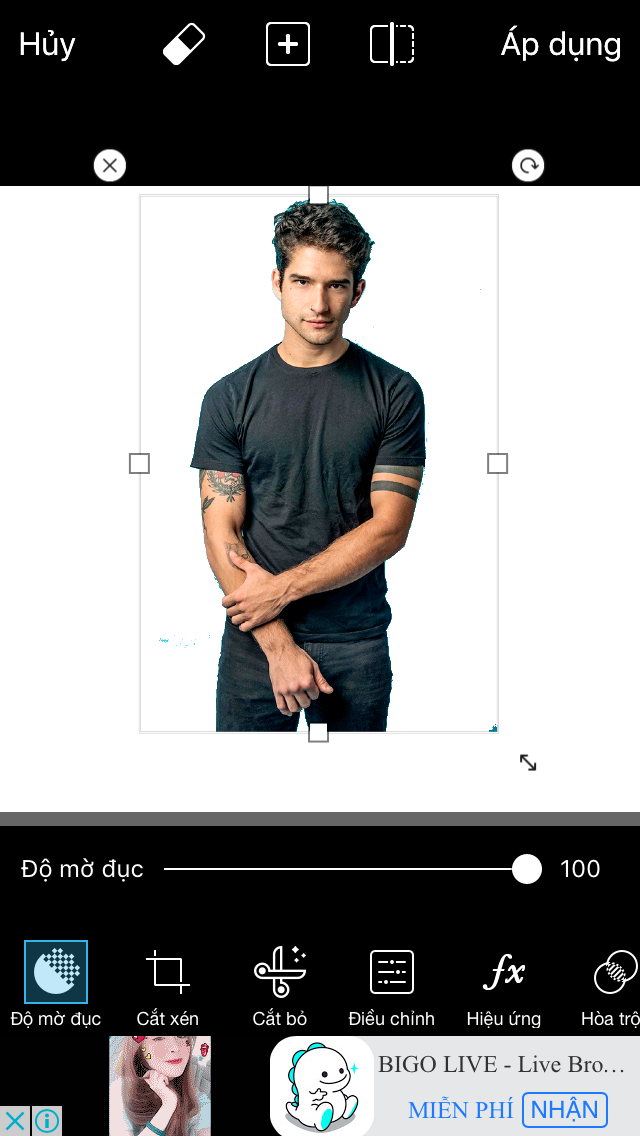The image size is (640, 1136).
Task: Apply changes with Áp dụng
Action: [561, 46]
